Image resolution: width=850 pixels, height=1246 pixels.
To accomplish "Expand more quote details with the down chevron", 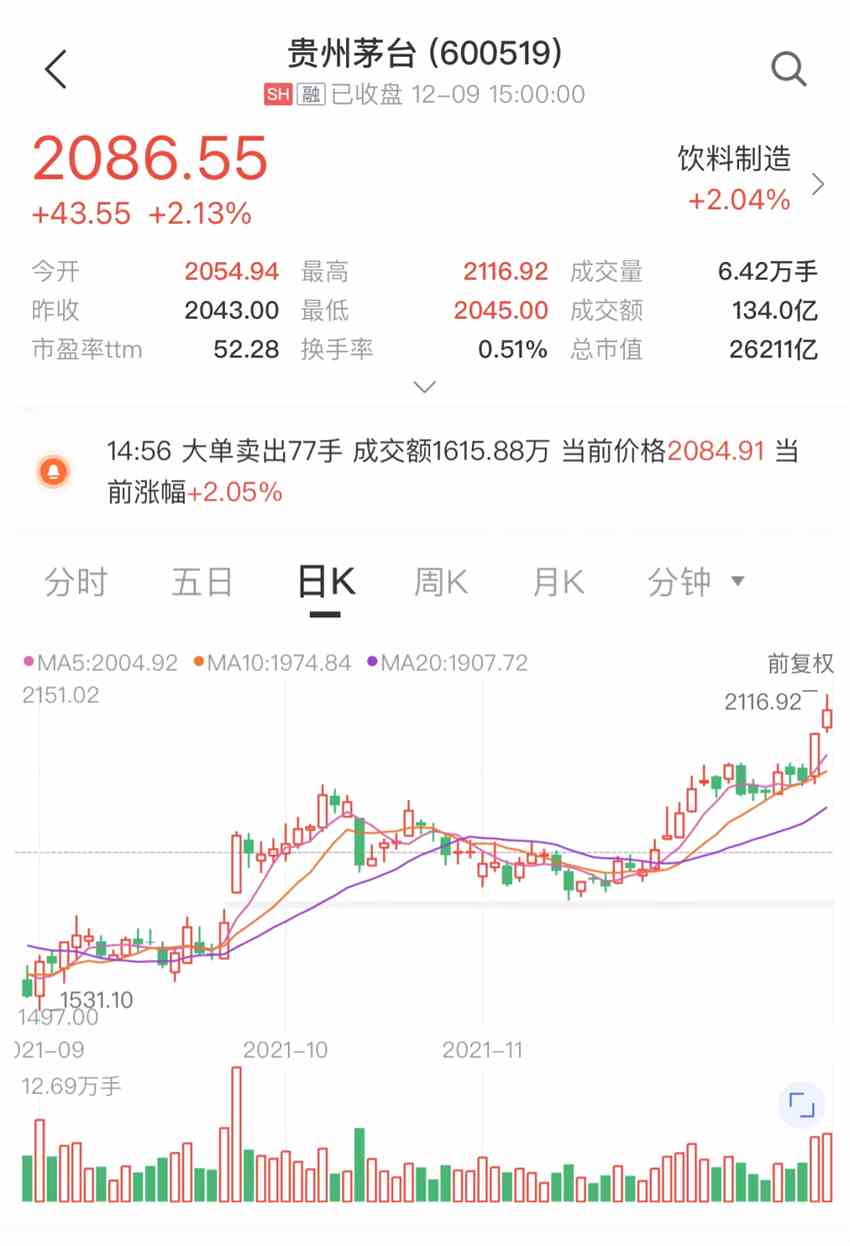I will (x=425, y=387).
